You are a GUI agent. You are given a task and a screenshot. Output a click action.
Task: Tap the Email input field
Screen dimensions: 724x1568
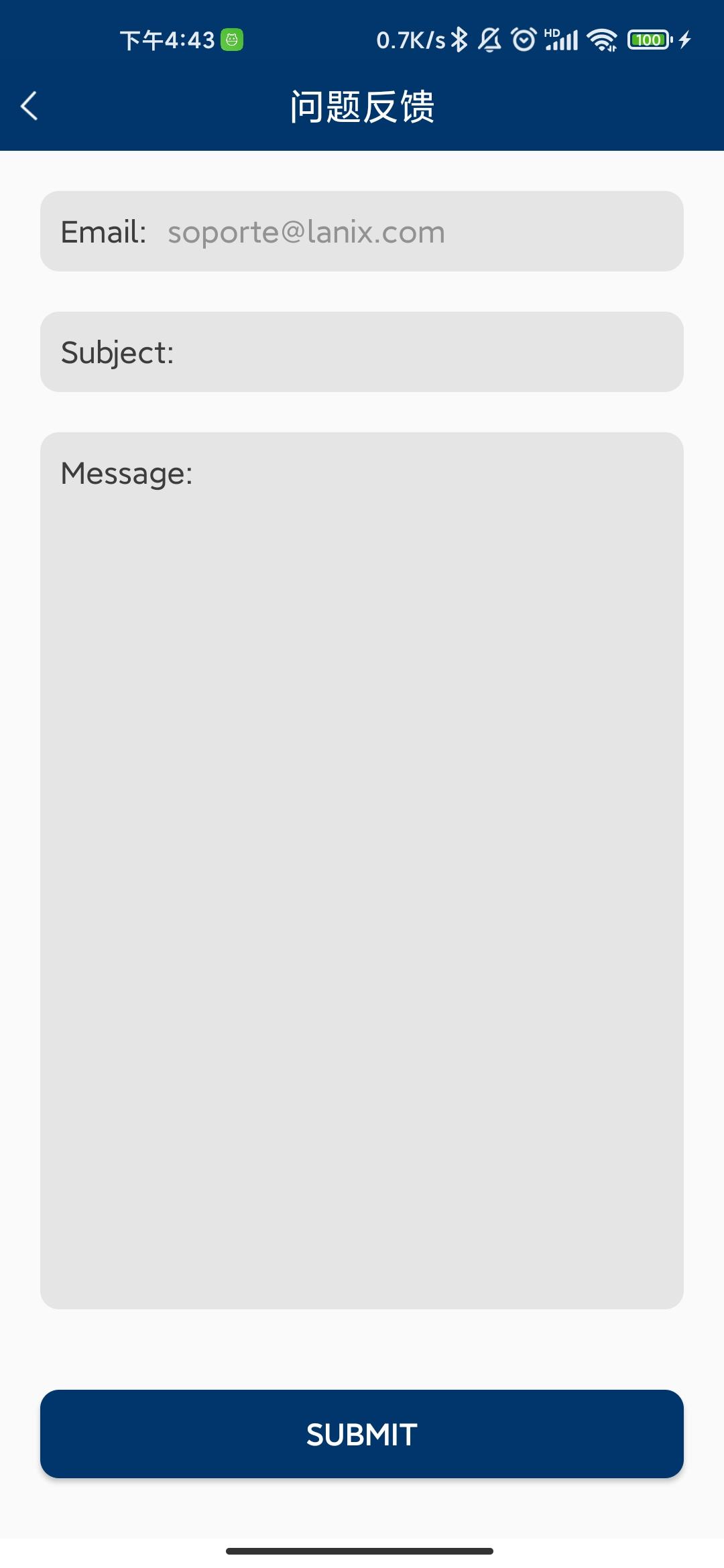click(362, 231)
